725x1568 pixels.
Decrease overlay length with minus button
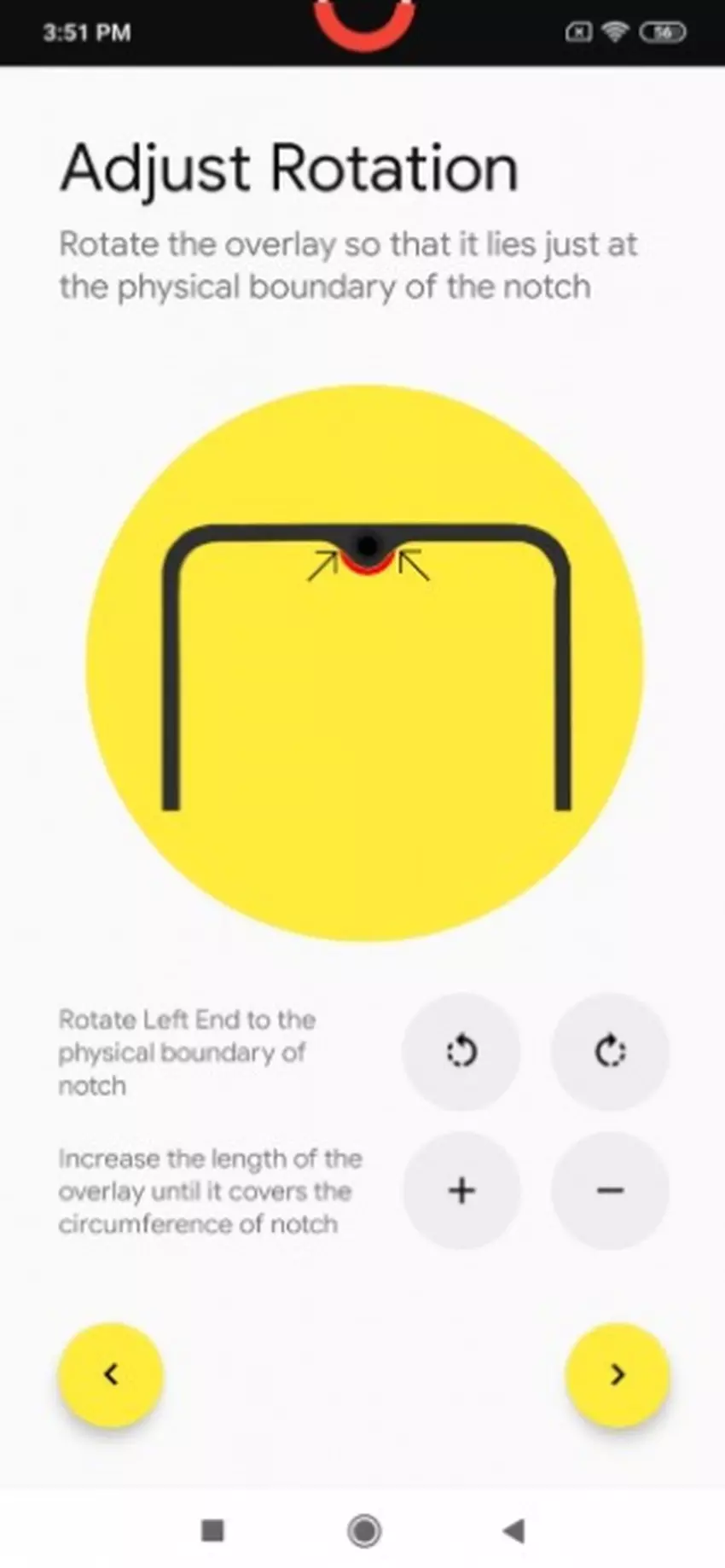coord(610,1190)
